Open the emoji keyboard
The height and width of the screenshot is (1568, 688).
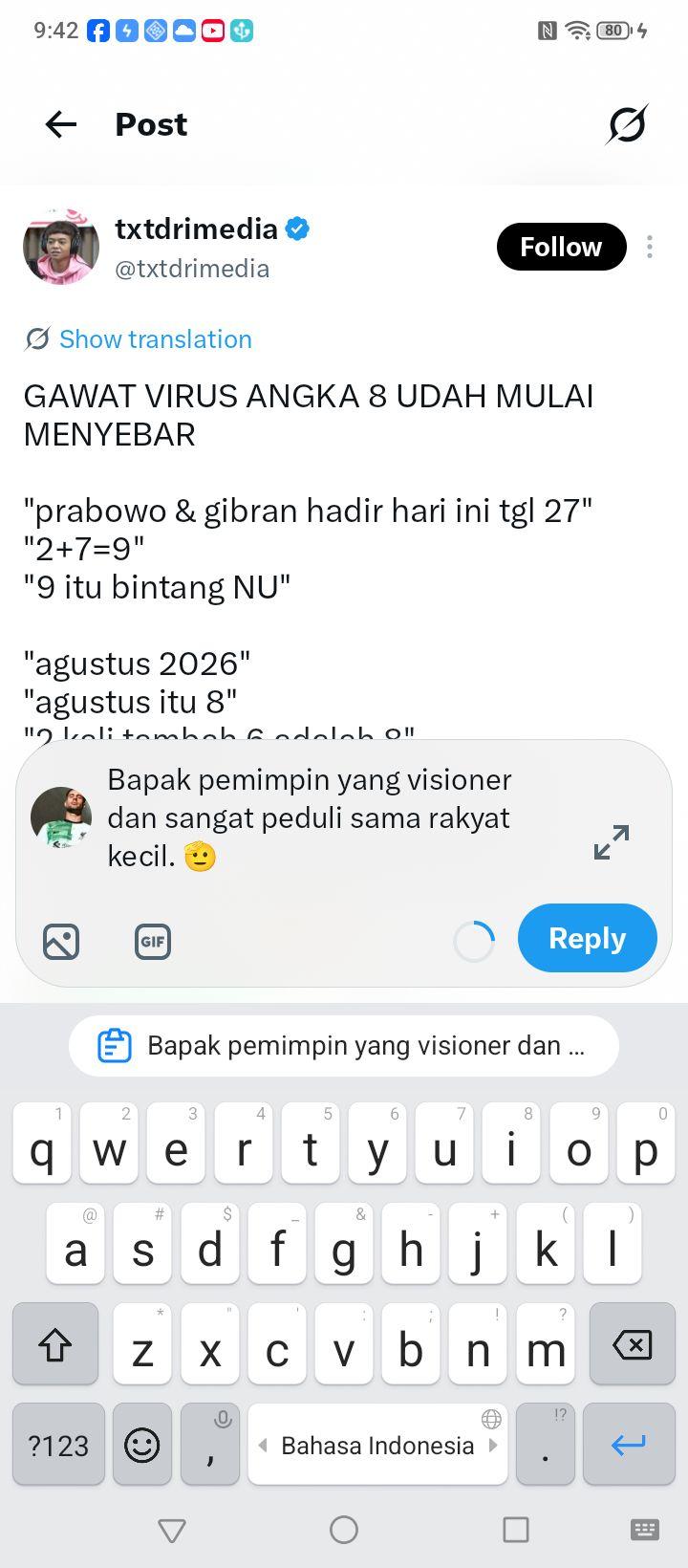[x=142, y=1444]
